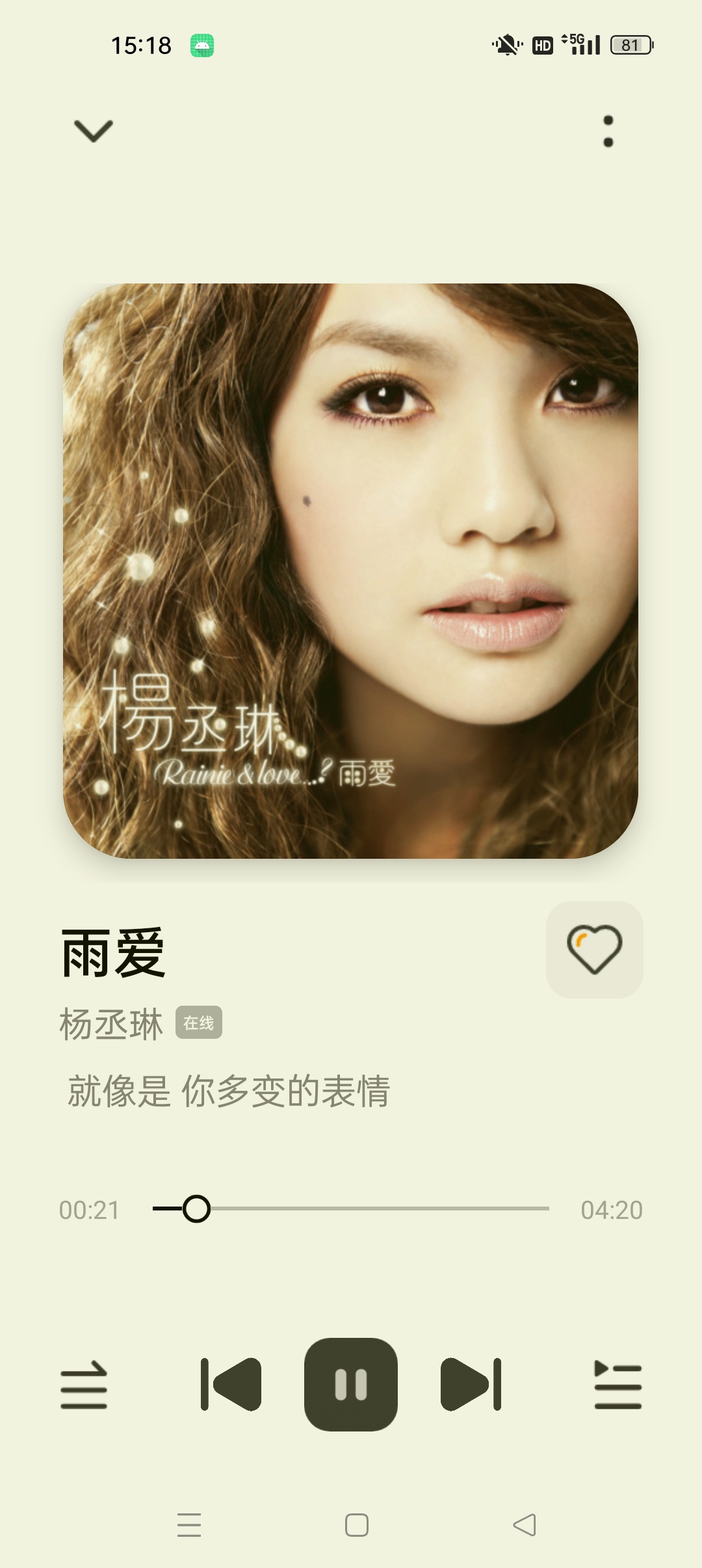This screenshot has height=1568, width=702.
Task: Skip to the next track
Action: (x=471, y=1384)
